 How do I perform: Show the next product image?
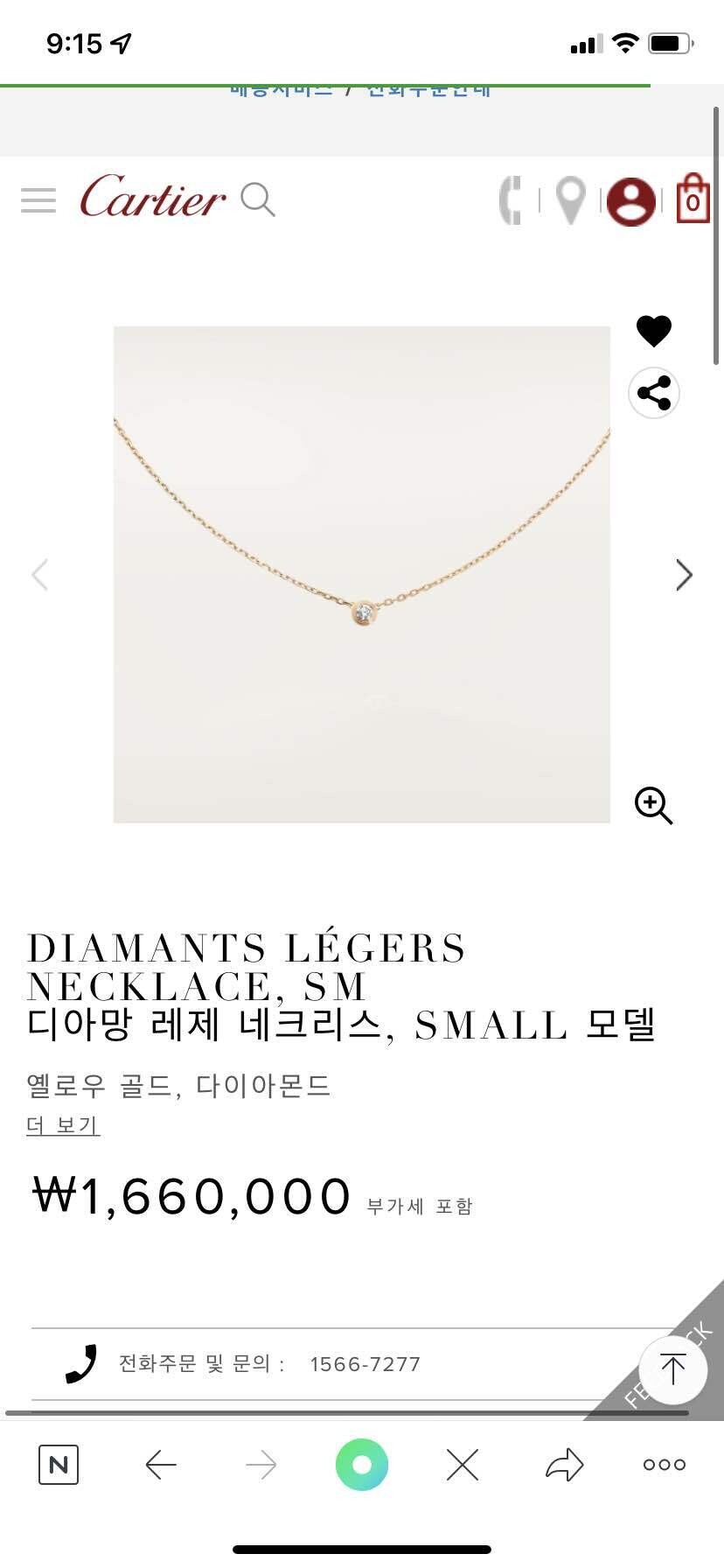[685, 575]
